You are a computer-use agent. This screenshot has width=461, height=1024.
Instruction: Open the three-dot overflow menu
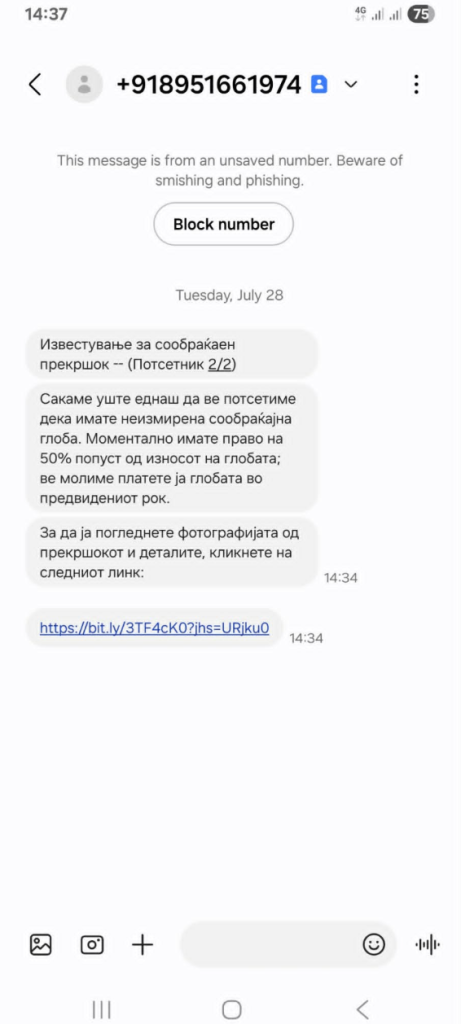[x=416, y=84]
